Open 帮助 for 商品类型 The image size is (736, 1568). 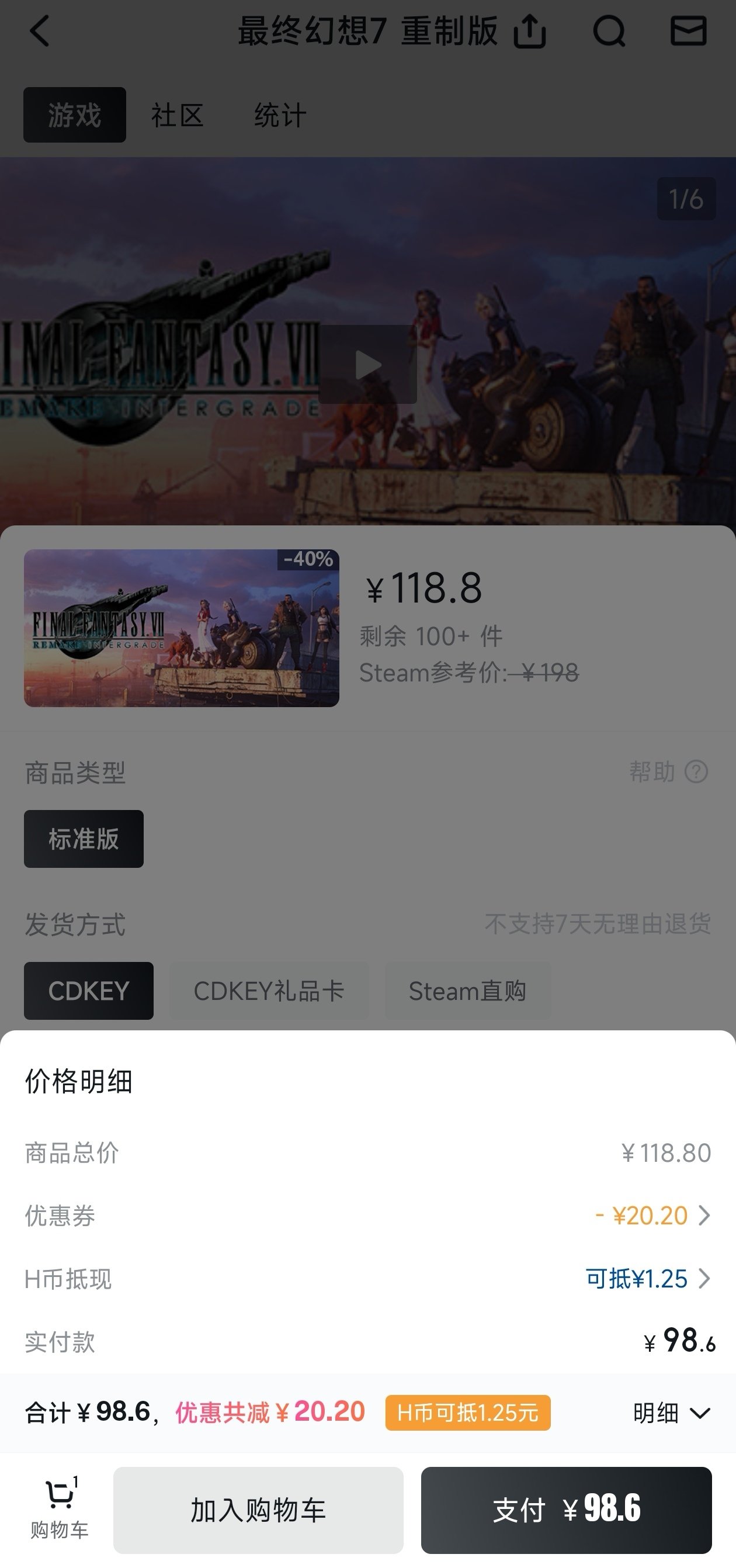click(668, 772)
